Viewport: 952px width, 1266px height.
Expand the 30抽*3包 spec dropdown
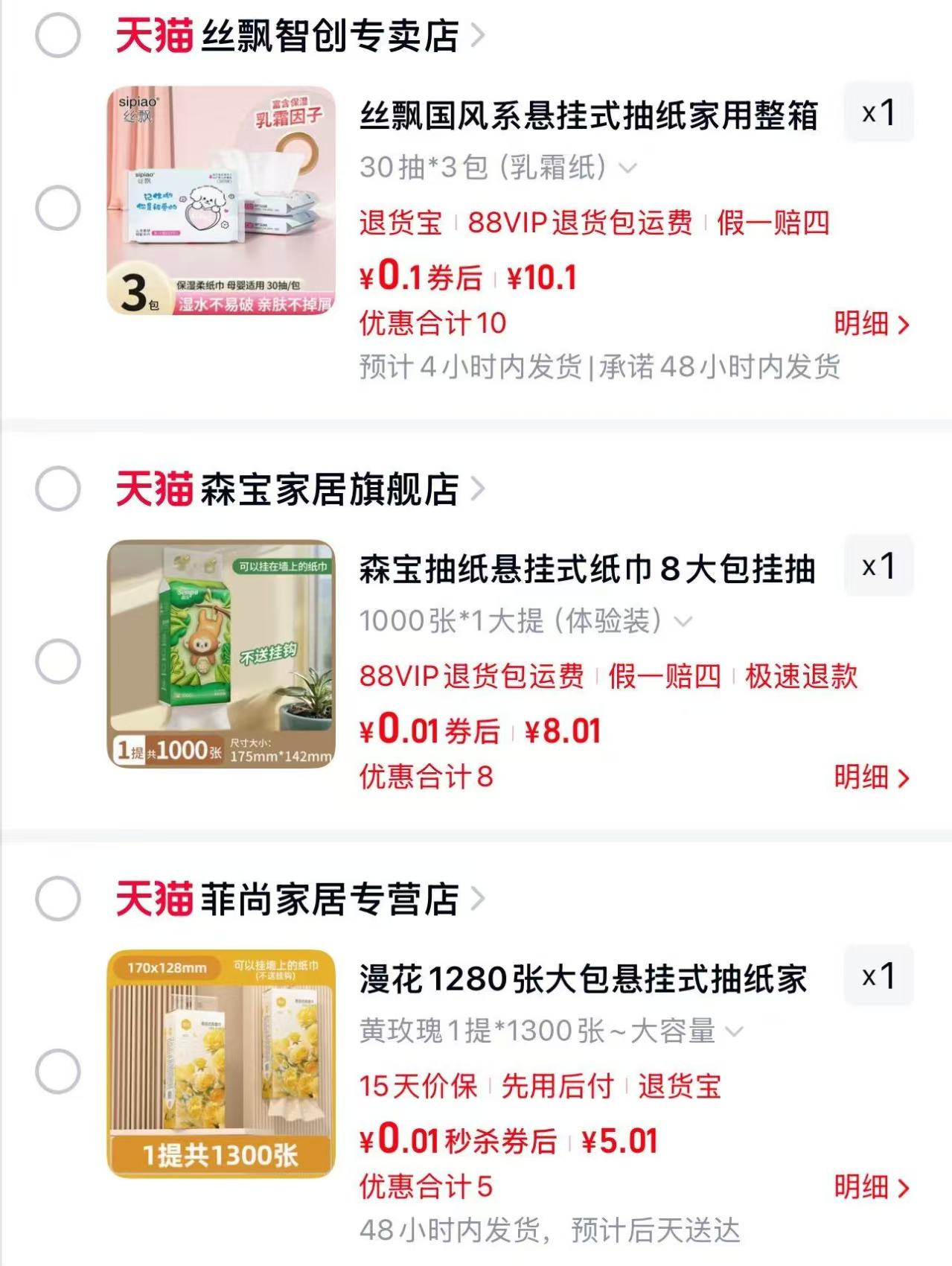(629, 168)
